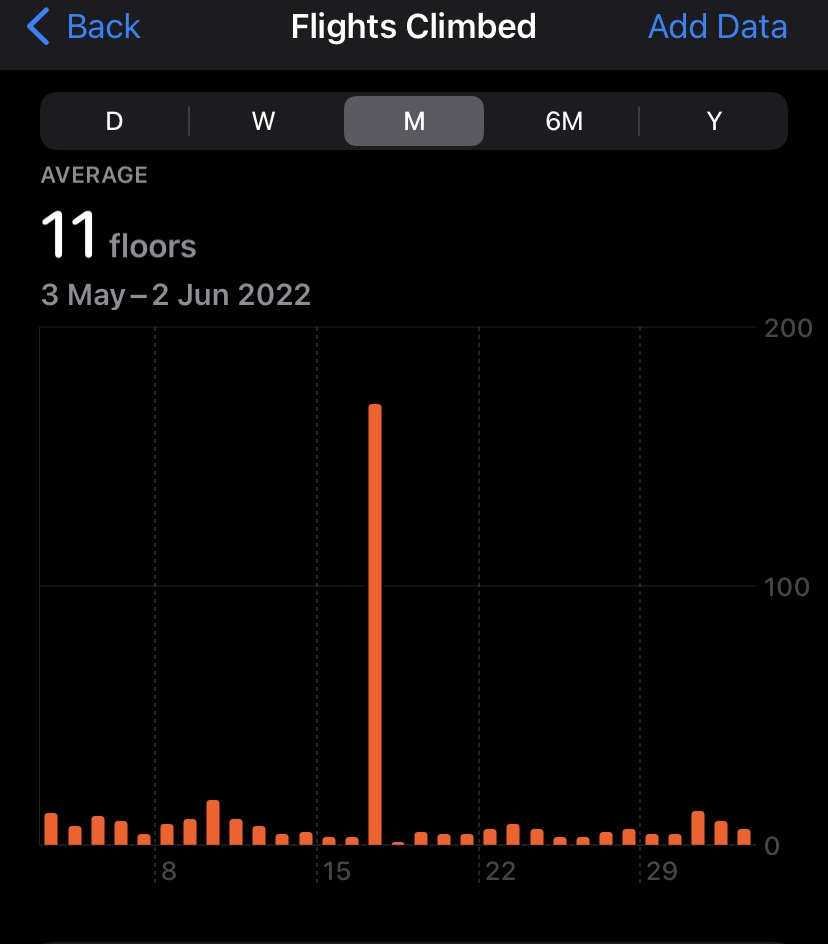Show the 6M six-month view
This screenshot has height=944, width=828.
click(564, 121)
